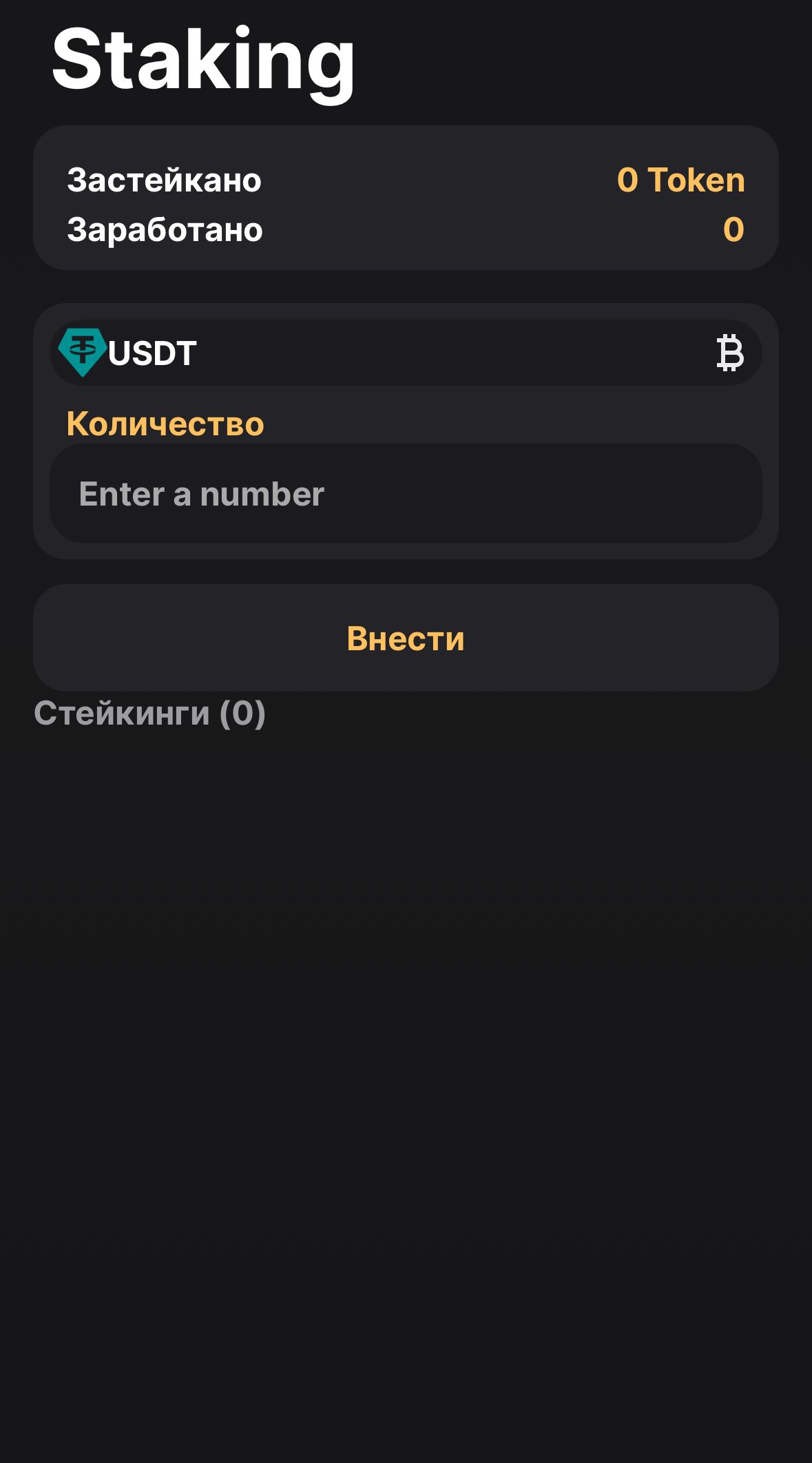Viewport: 812px width, 1463px height.
Task: Click the Стейкинги (0) section header
Action: [x=150, y=715]
